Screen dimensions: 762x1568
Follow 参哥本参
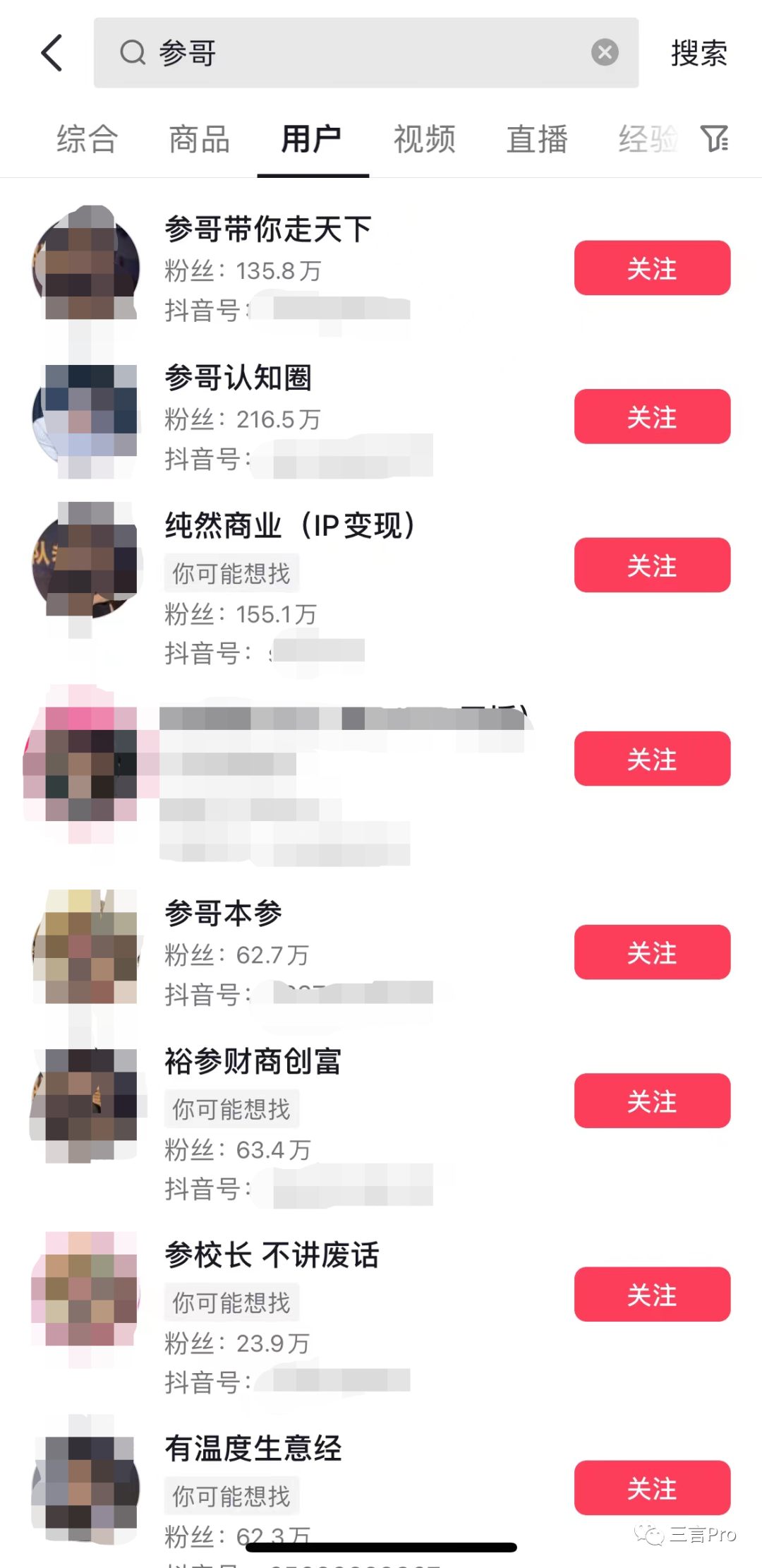coord(652,952)
